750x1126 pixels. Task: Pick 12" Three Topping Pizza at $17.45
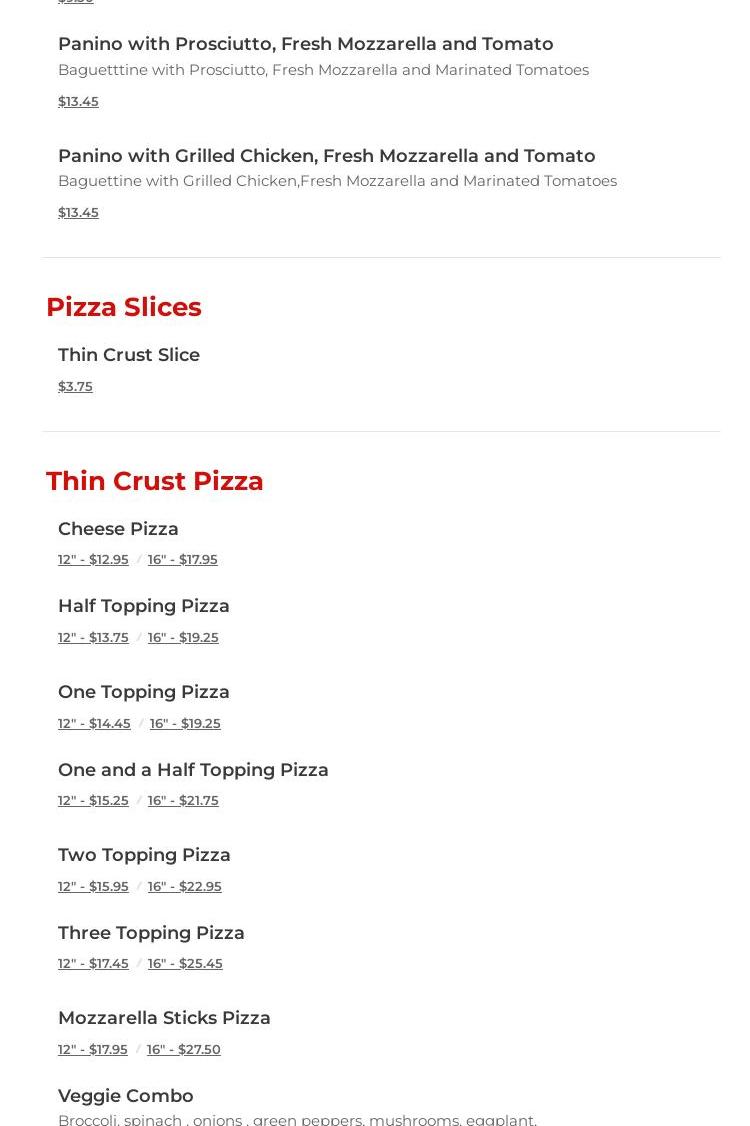click(x=93, y=963)
